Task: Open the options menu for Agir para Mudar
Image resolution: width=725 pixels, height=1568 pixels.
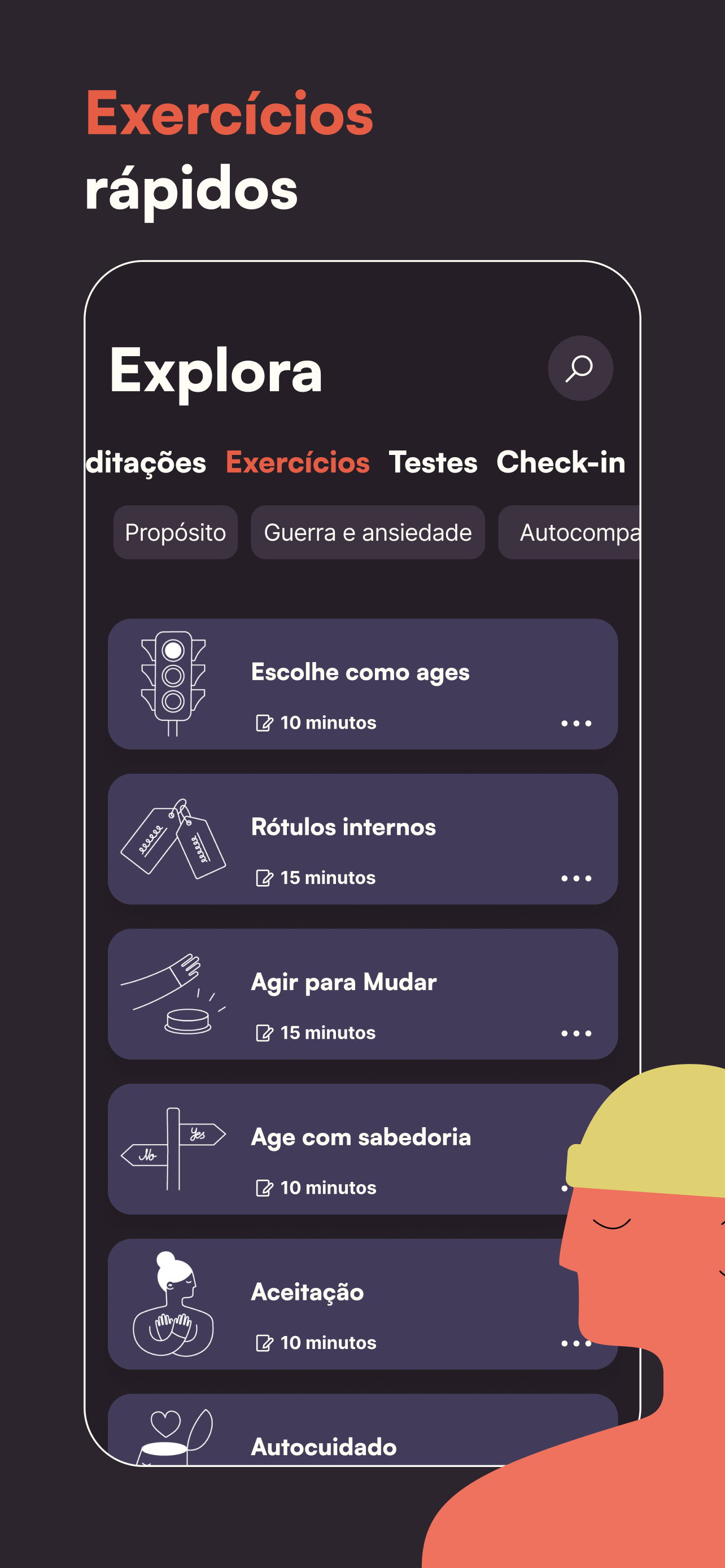Action: (x=575, y=1032)
